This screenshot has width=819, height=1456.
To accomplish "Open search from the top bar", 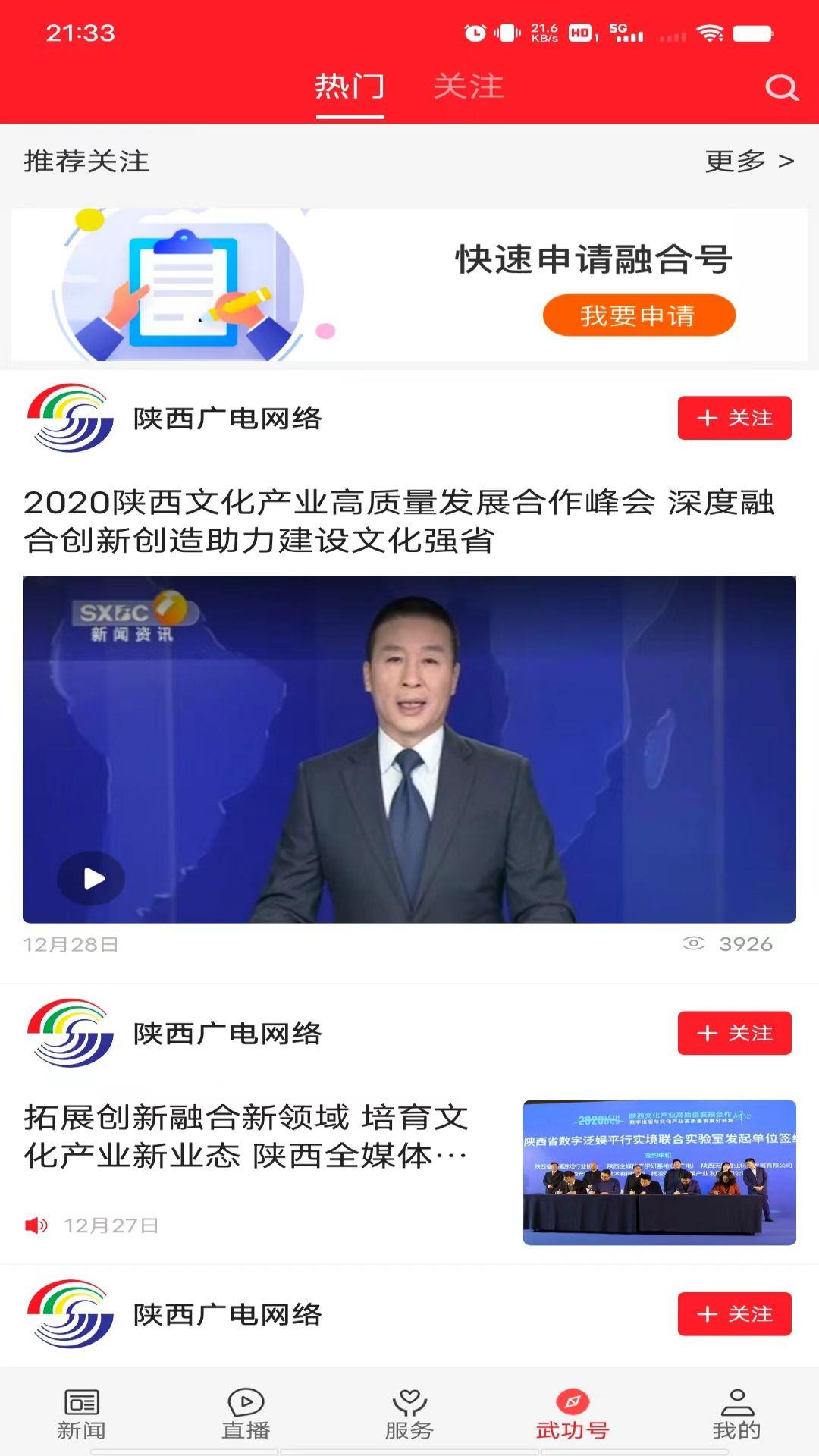I will click(780, 87).
